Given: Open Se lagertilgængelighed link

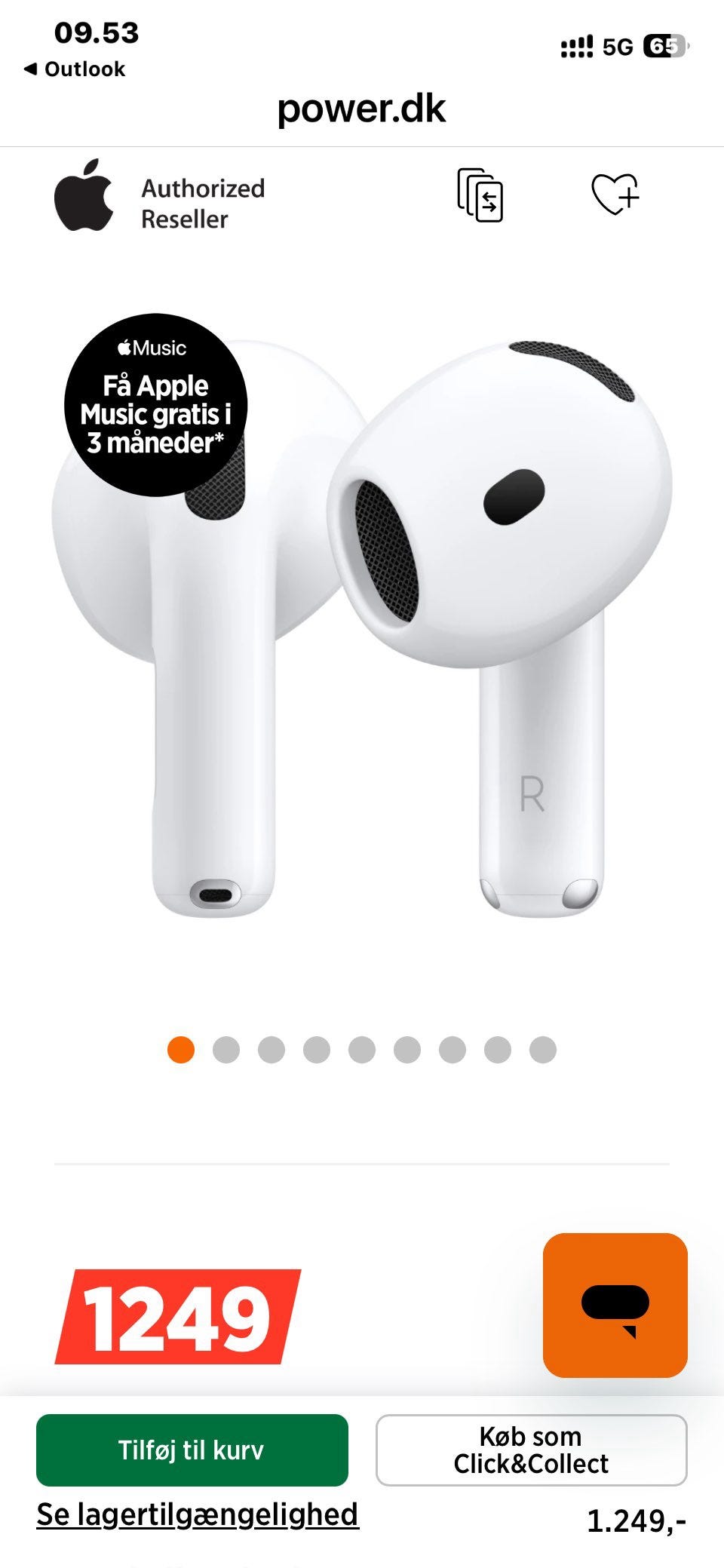Looking at the screenshot, I should click(198, 1514).
